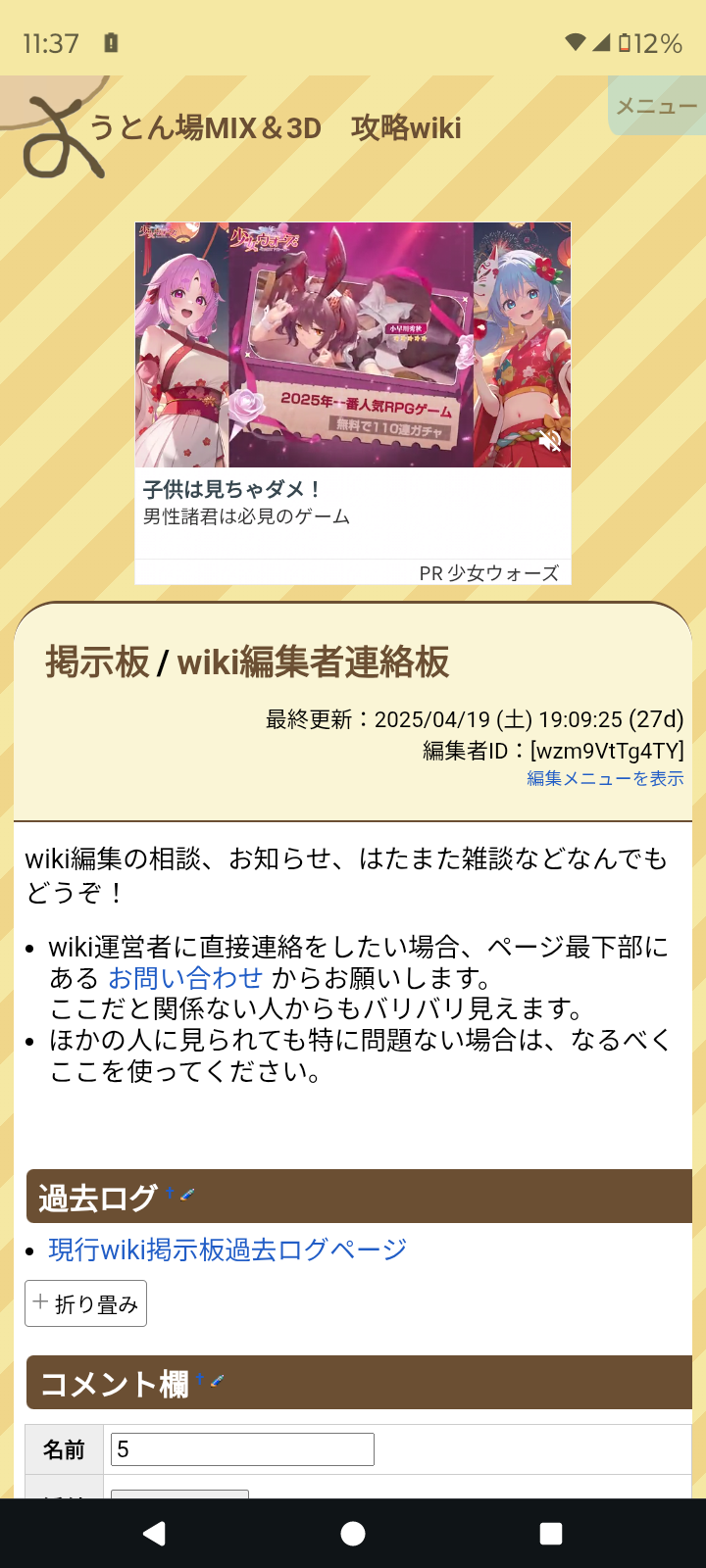Edit the 過去ログ section via the pencil icon
This screenshot has height=1568, width=706.
[187, 1194]
